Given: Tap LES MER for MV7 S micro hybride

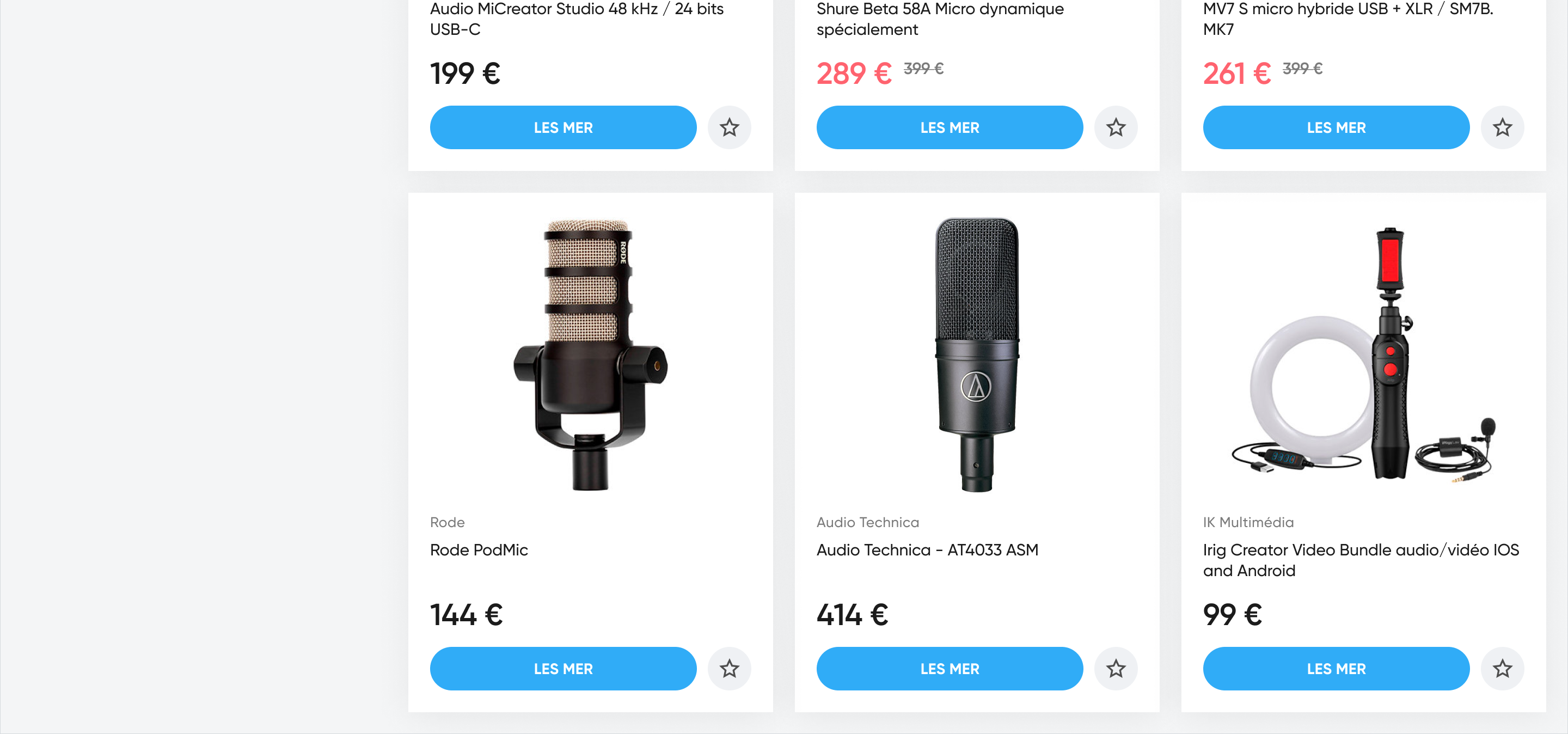Looking at the screenshot, I should tap(1336, 127).
